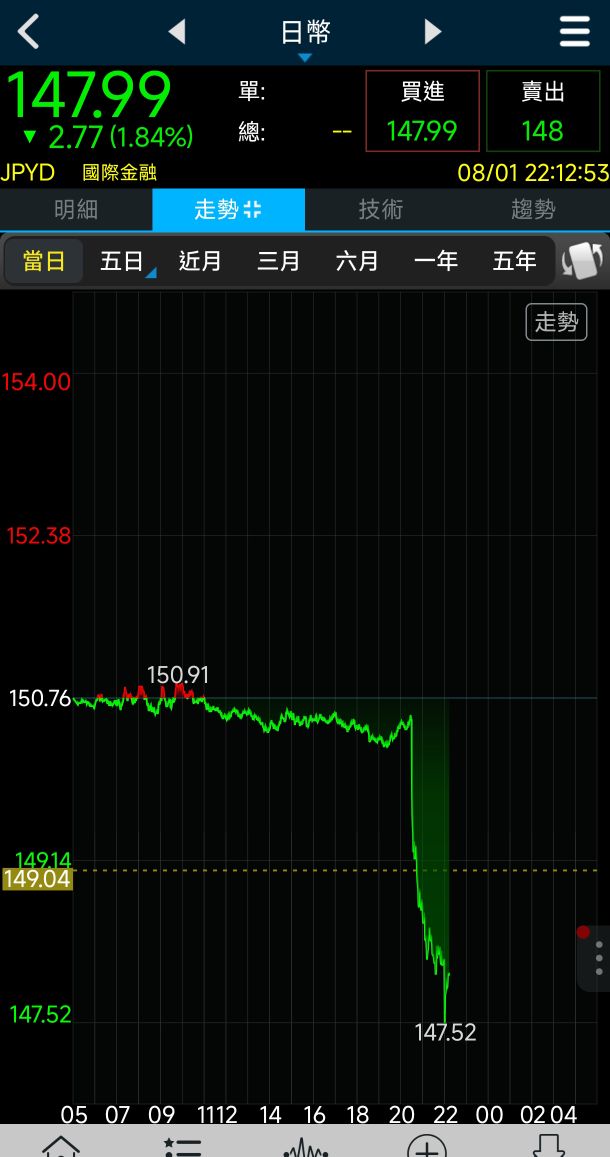The image size is (610, 1157).
Task: Tap the 賣出 price box
Action: pos(543,111)
